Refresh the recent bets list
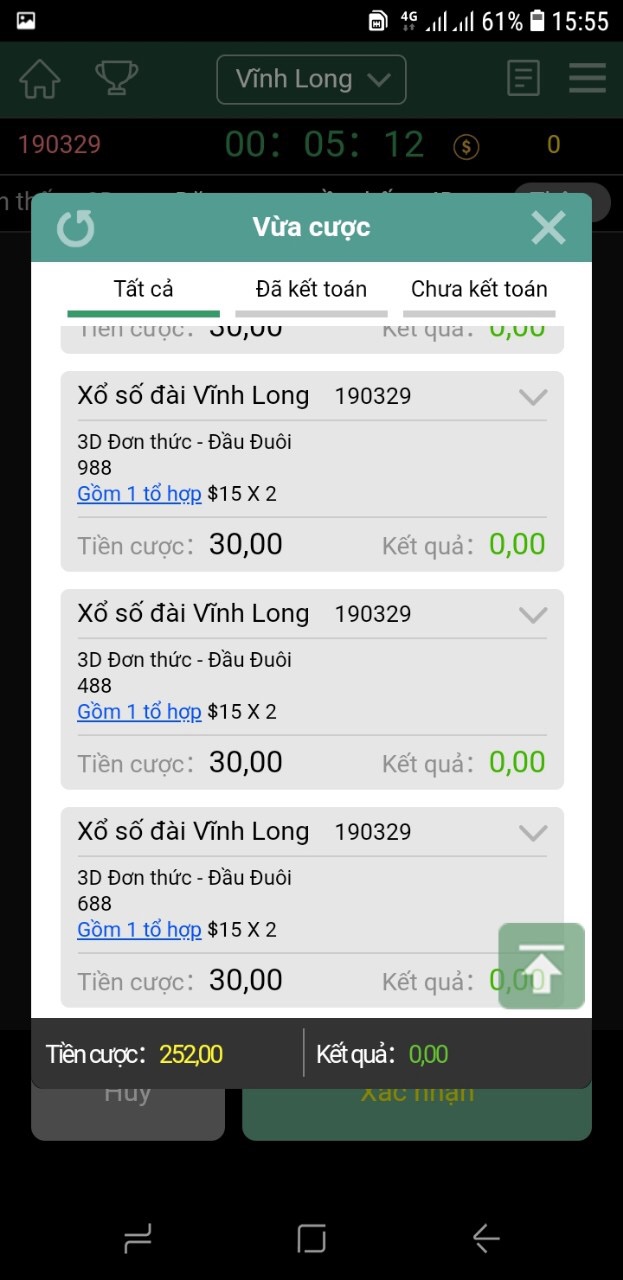This screenshot has height=1280, width=623. pyautogui.click(x=76, y=228)
